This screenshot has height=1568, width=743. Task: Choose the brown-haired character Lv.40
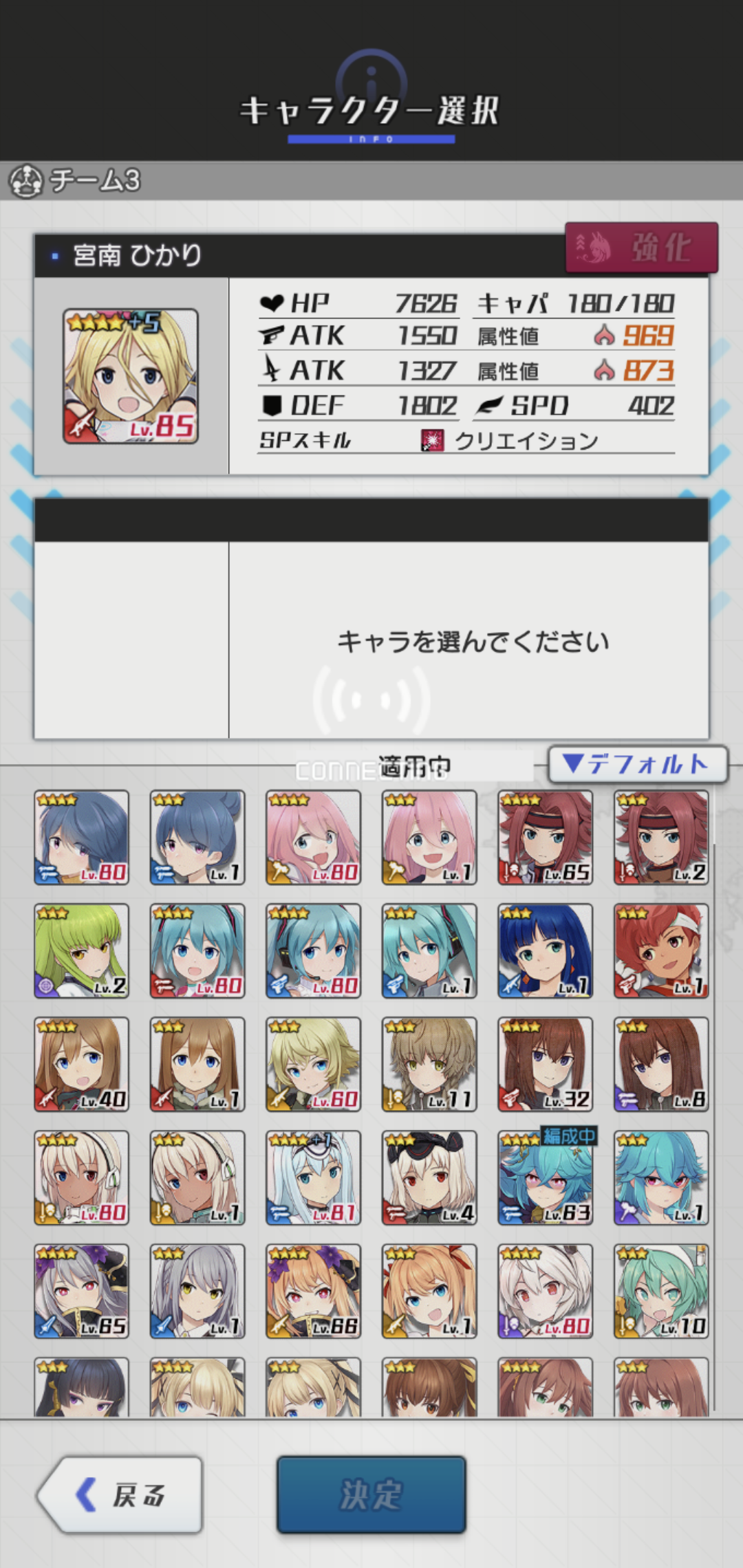click(81, 1065)
